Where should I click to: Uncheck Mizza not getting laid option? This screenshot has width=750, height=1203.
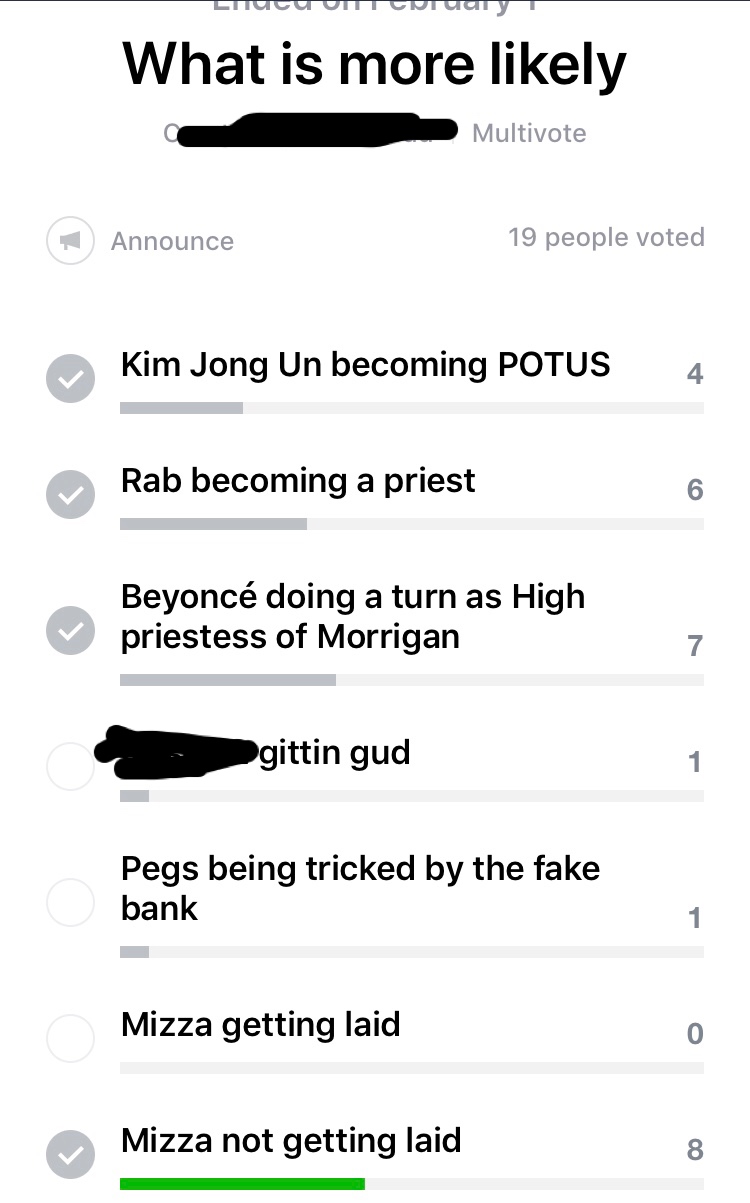(71, 1155)
